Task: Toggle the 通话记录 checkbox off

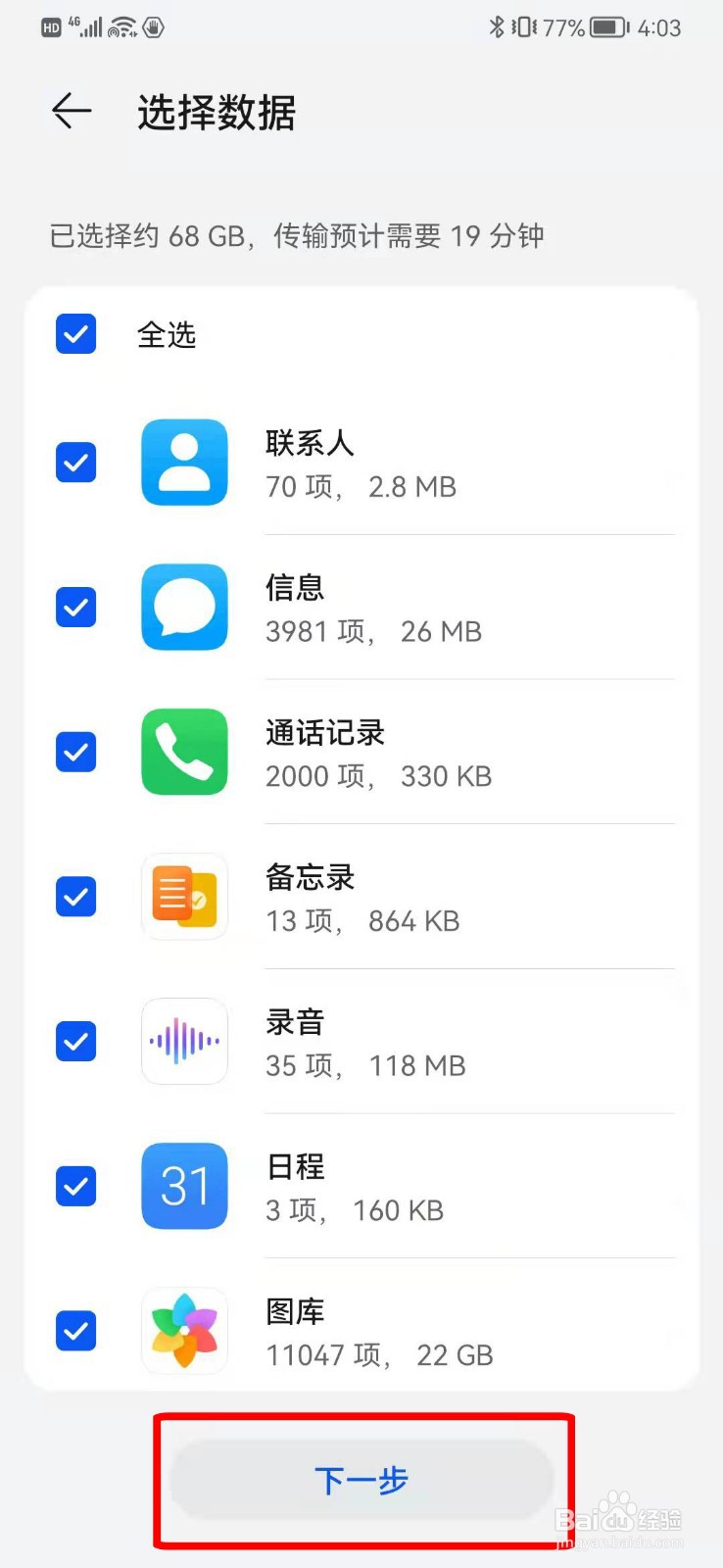Action: pos(75,753)
